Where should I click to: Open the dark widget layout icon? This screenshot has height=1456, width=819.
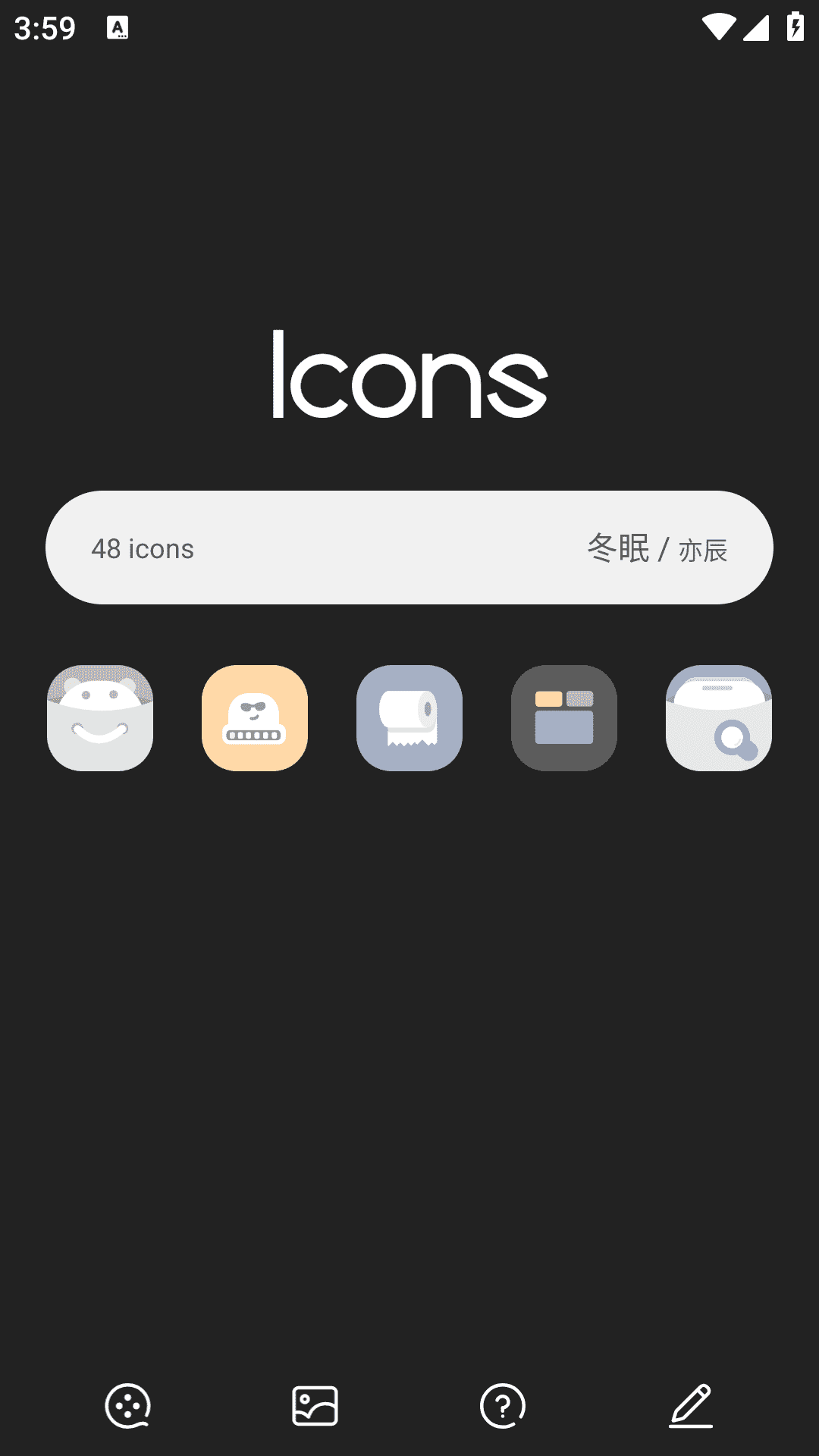pos(564,718)
